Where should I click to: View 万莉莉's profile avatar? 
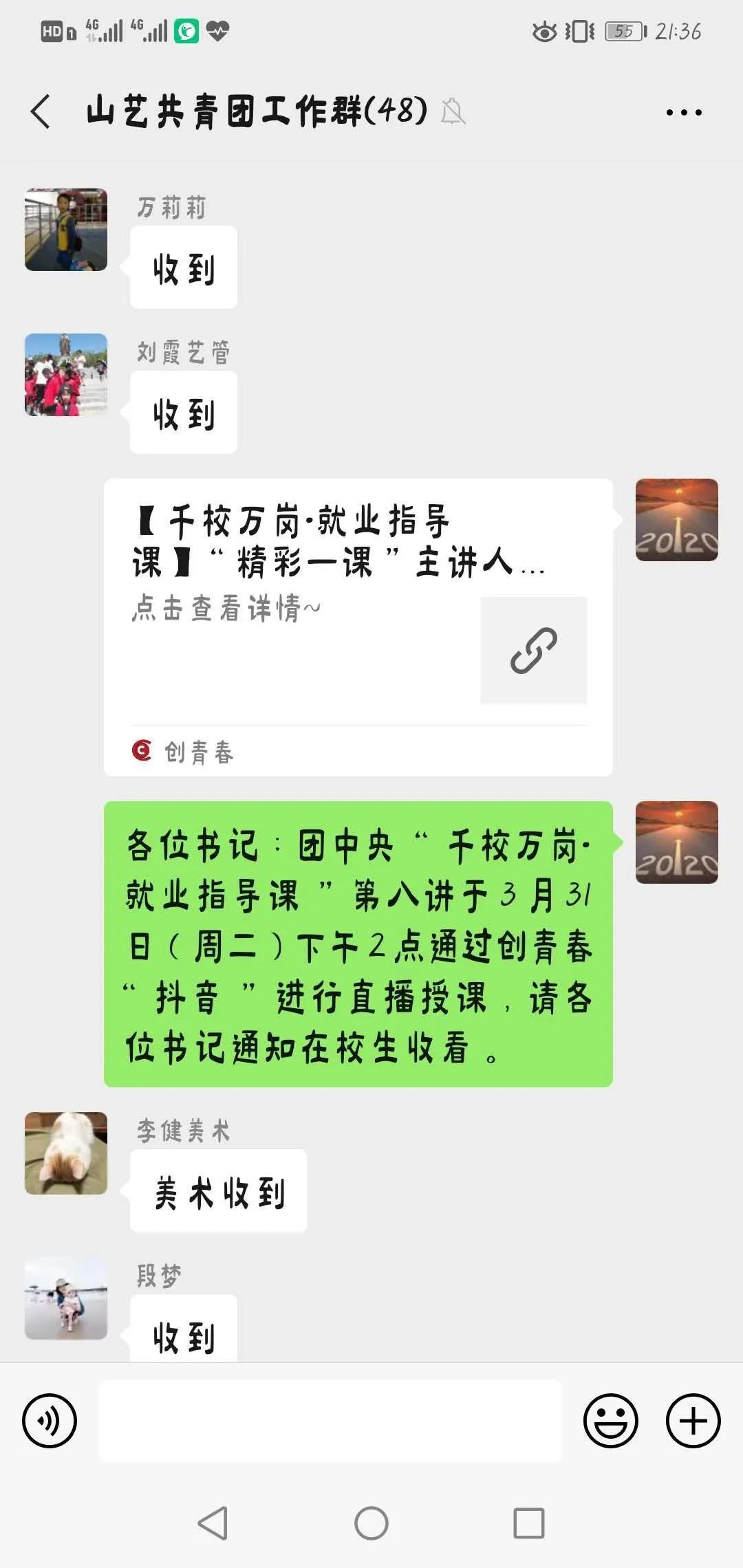pos(66,230)
